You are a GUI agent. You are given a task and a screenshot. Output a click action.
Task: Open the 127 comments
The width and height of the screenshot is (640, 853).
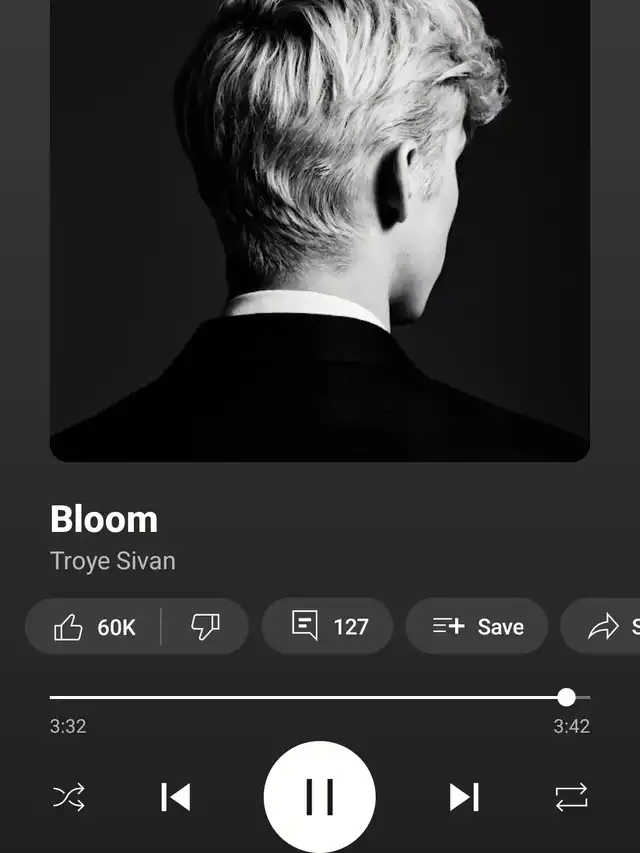click(x=329, y=627)
